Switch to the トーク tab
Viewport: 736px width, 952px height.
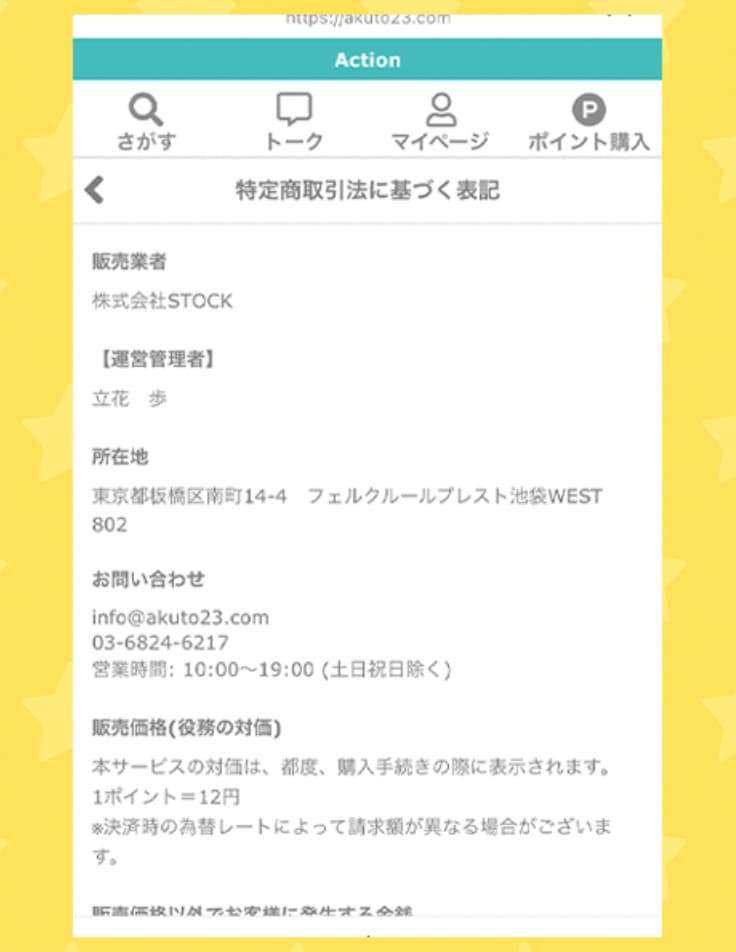(294, 122)
